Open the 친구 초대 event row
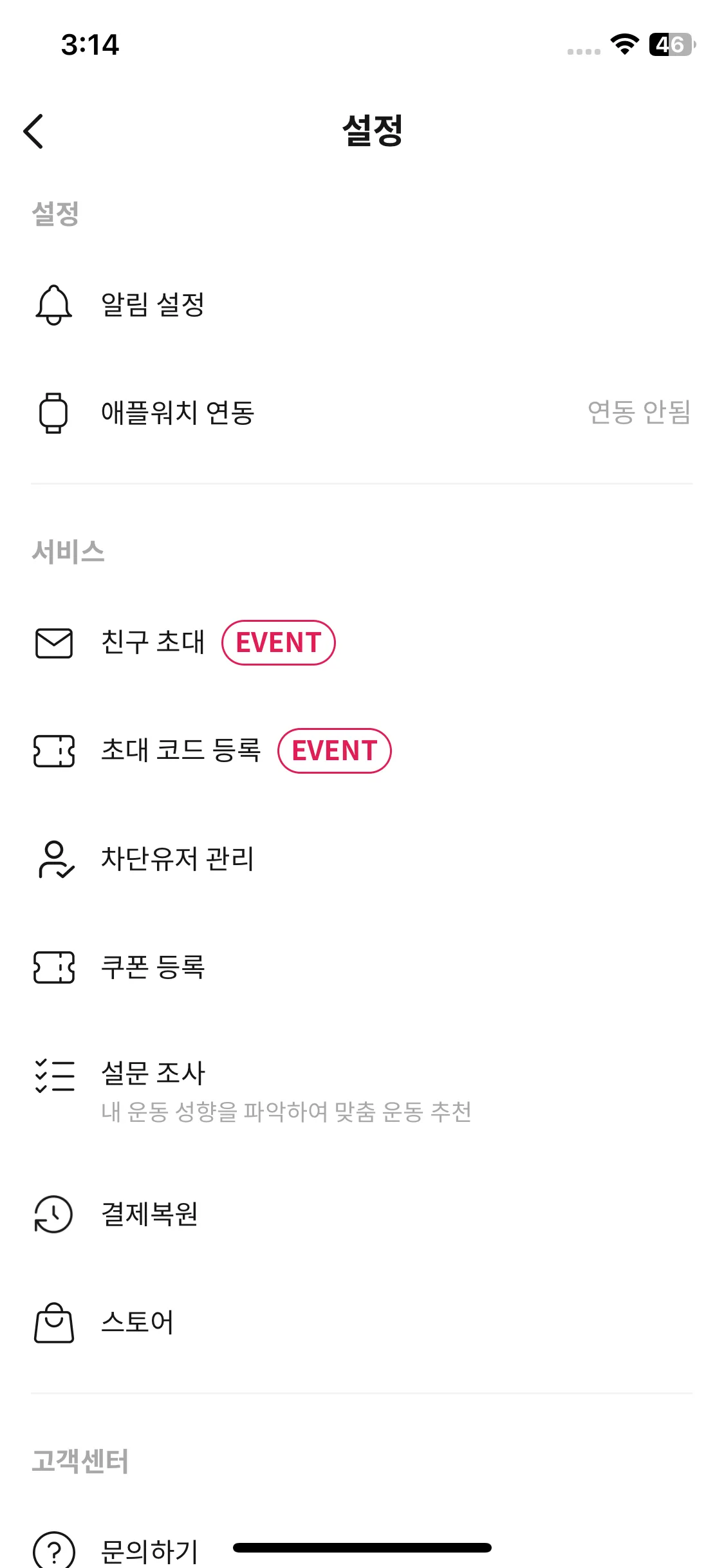Viewport: 724px width, 1568px height. 153,642
